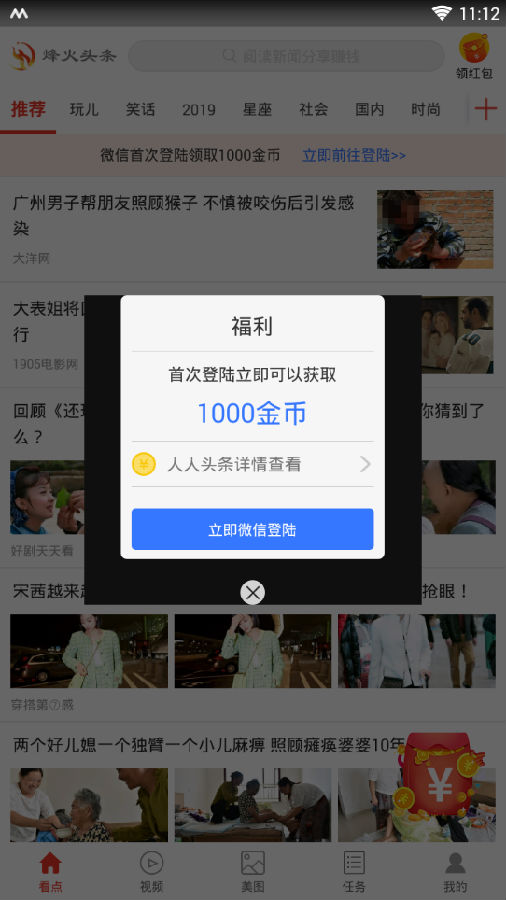Switch to the 笑话 tab
This screenshot has height=900, width=506.
pos(141,109)
